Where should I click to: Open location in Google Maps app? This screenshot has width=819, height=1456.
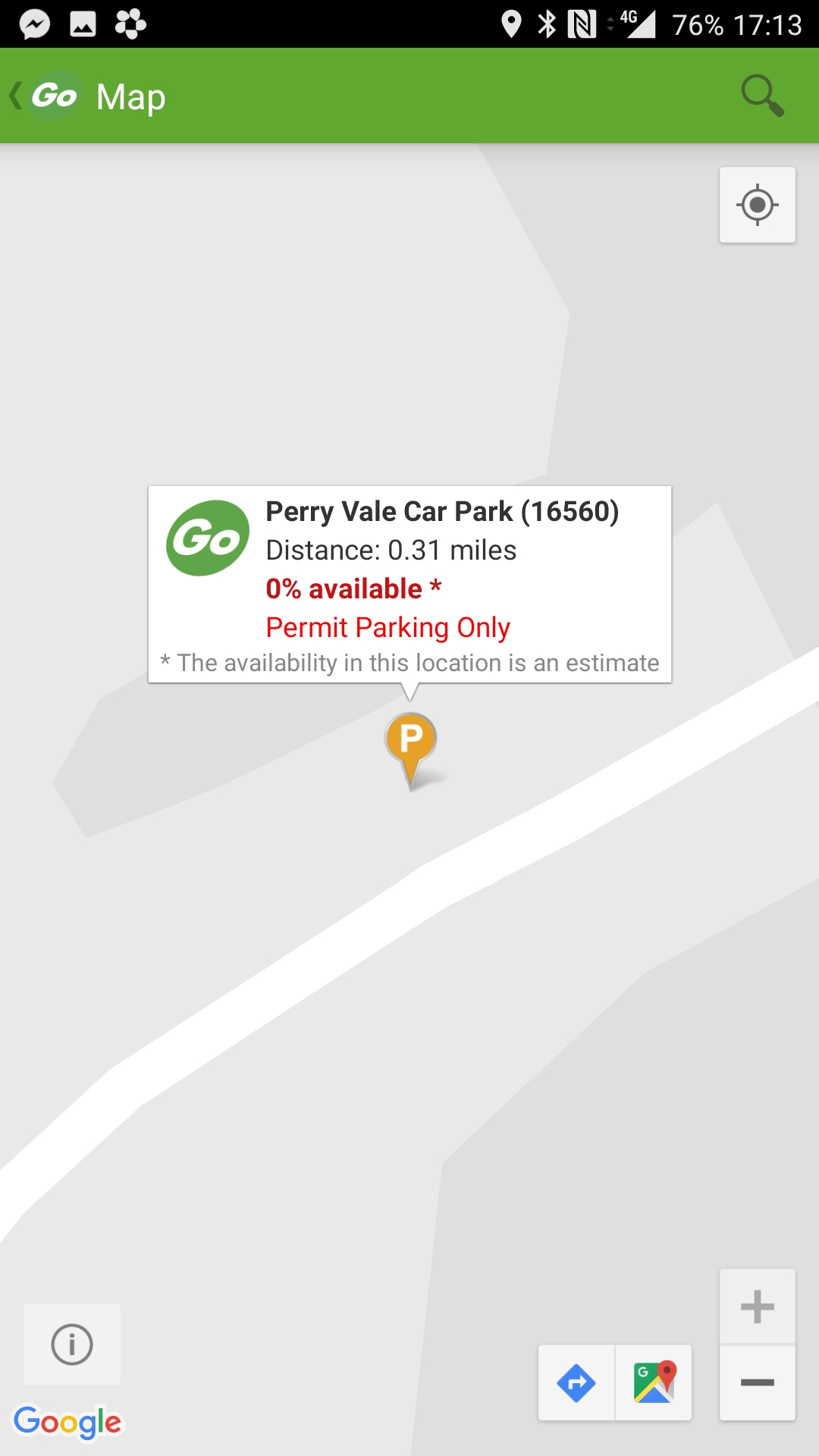(654, 1382)
